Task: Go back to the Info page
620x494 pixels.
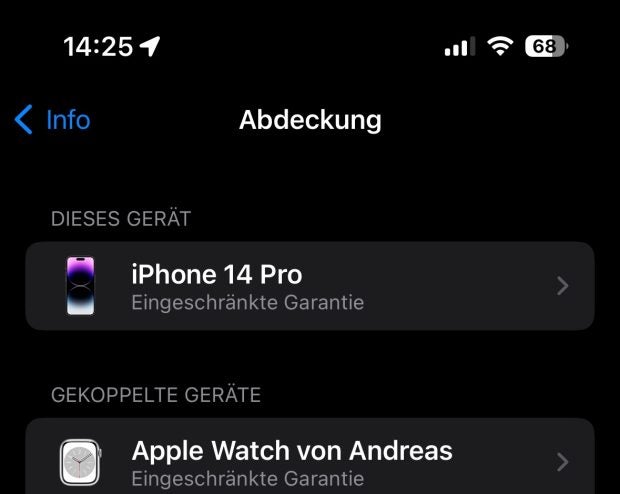Action: click(53, 120)
